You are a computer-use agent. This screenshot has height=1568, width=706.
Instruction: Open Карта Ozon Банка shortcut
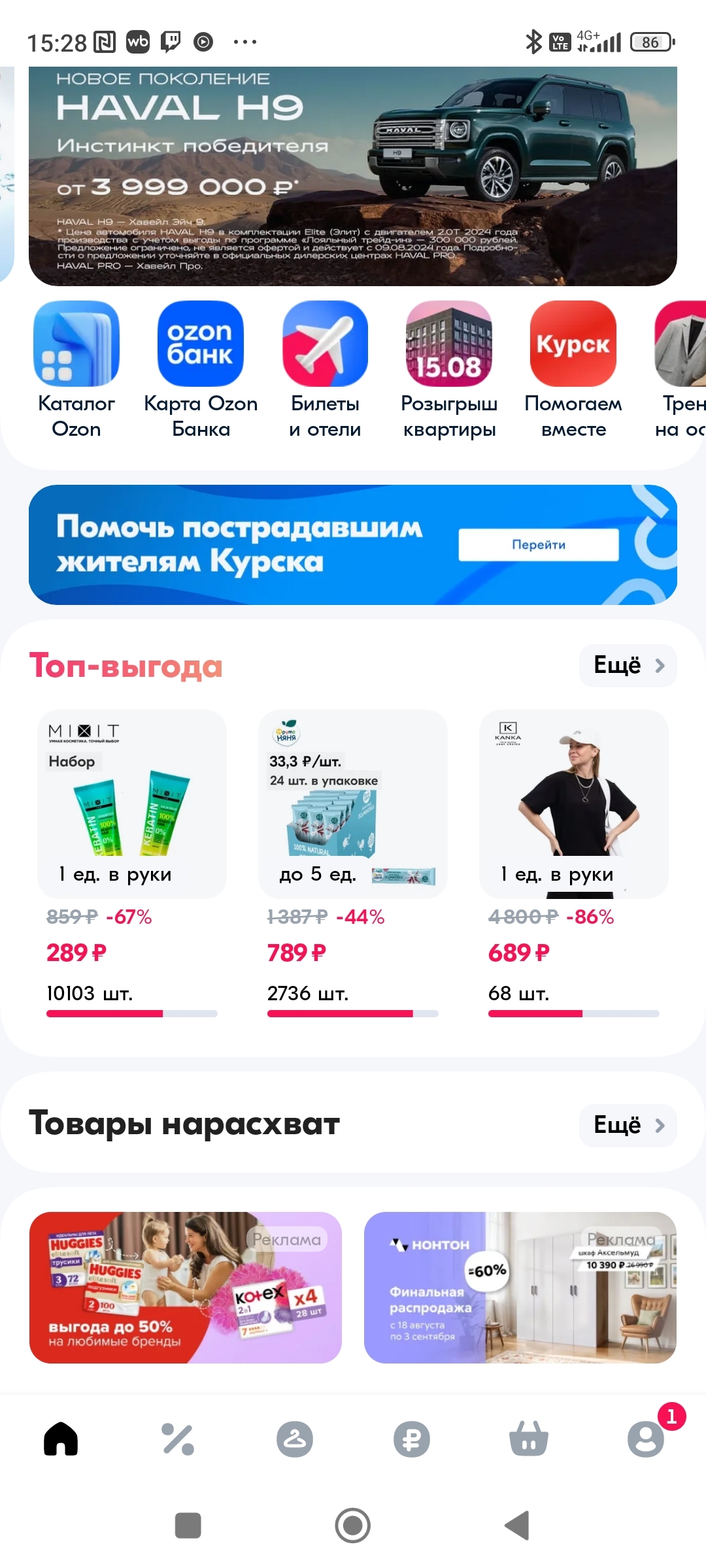(201, 344)
